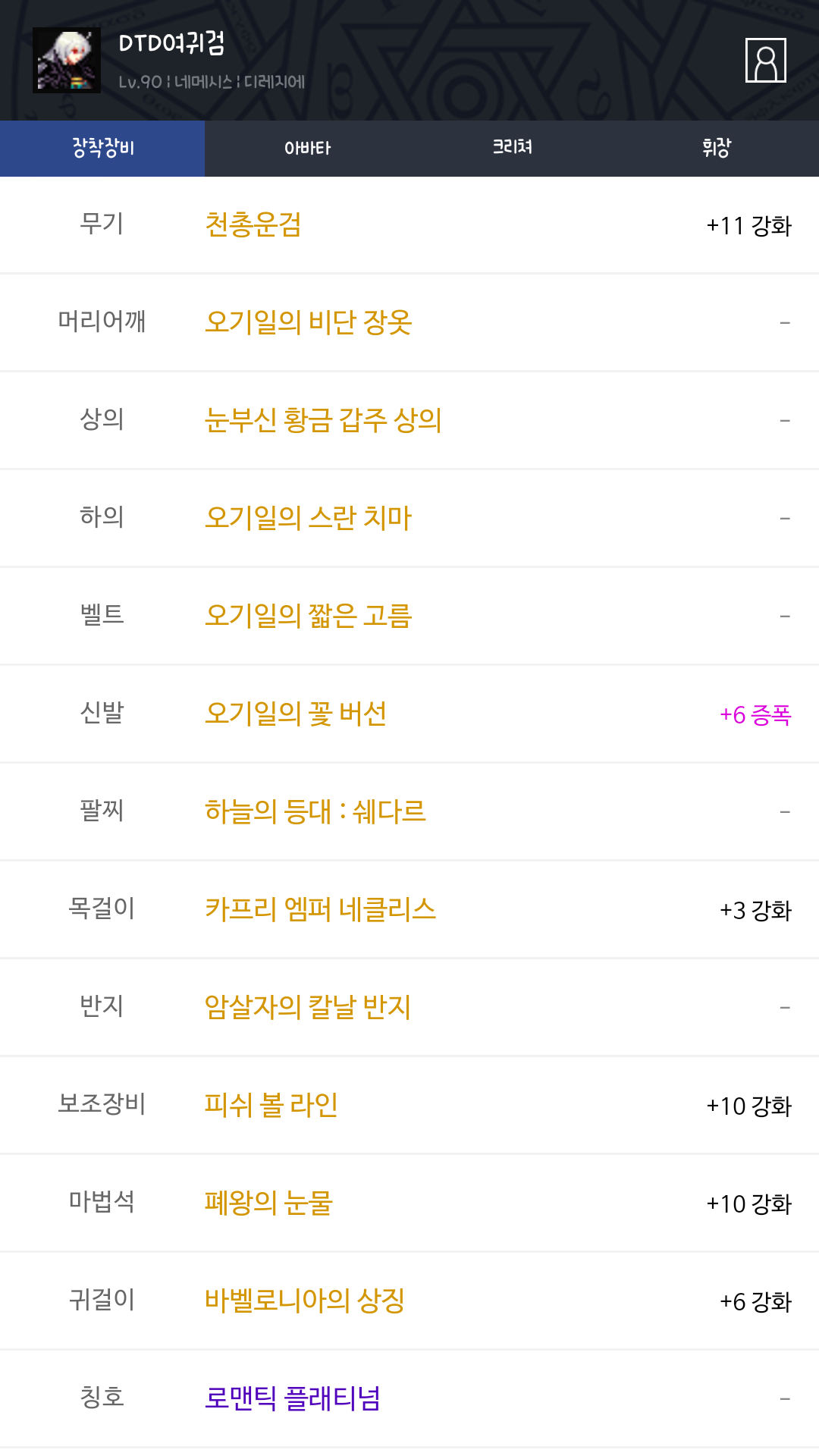Tap the DTD여귀검 character avatar

pyautogui.click(x=67, y=61)
